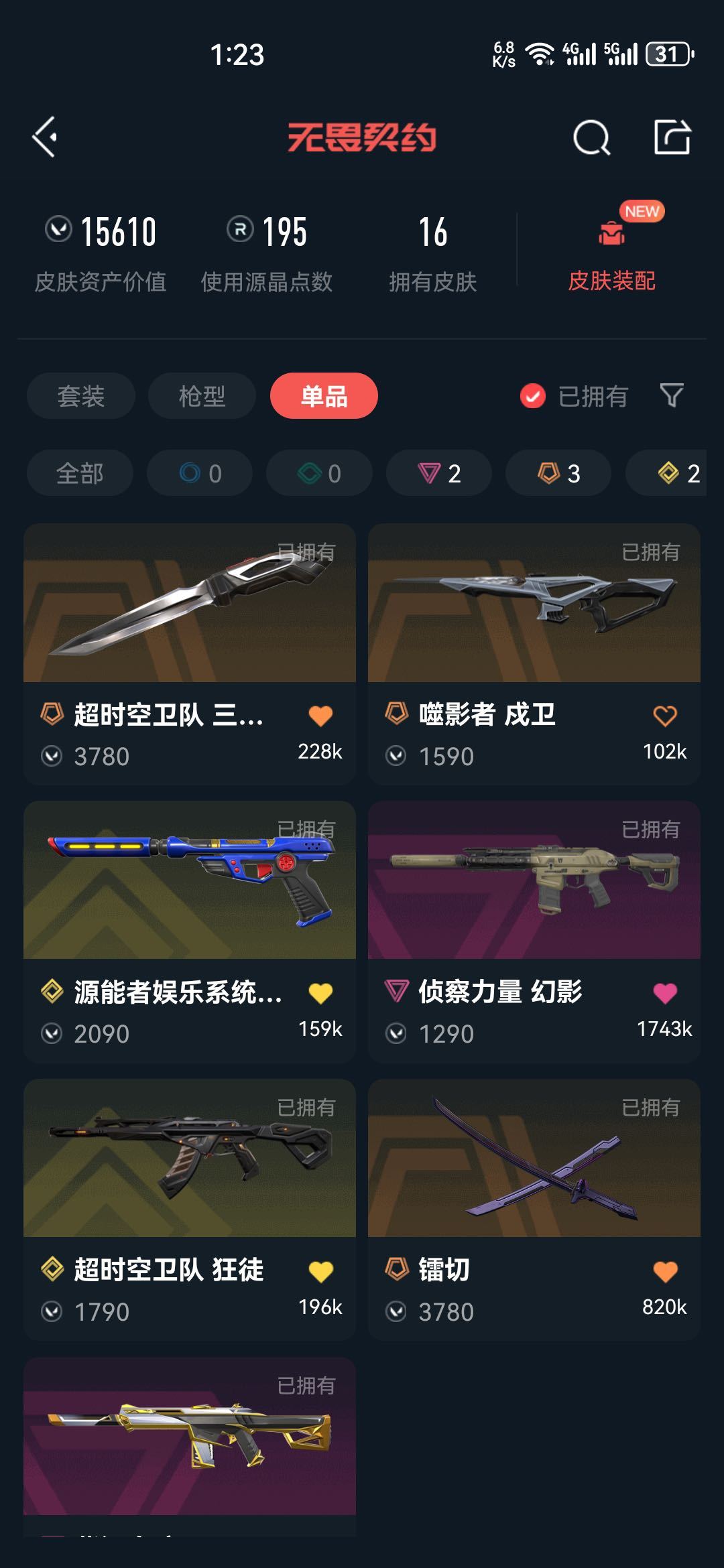Toggle the 已拥有 owned filter

click(x=574, y=396)
